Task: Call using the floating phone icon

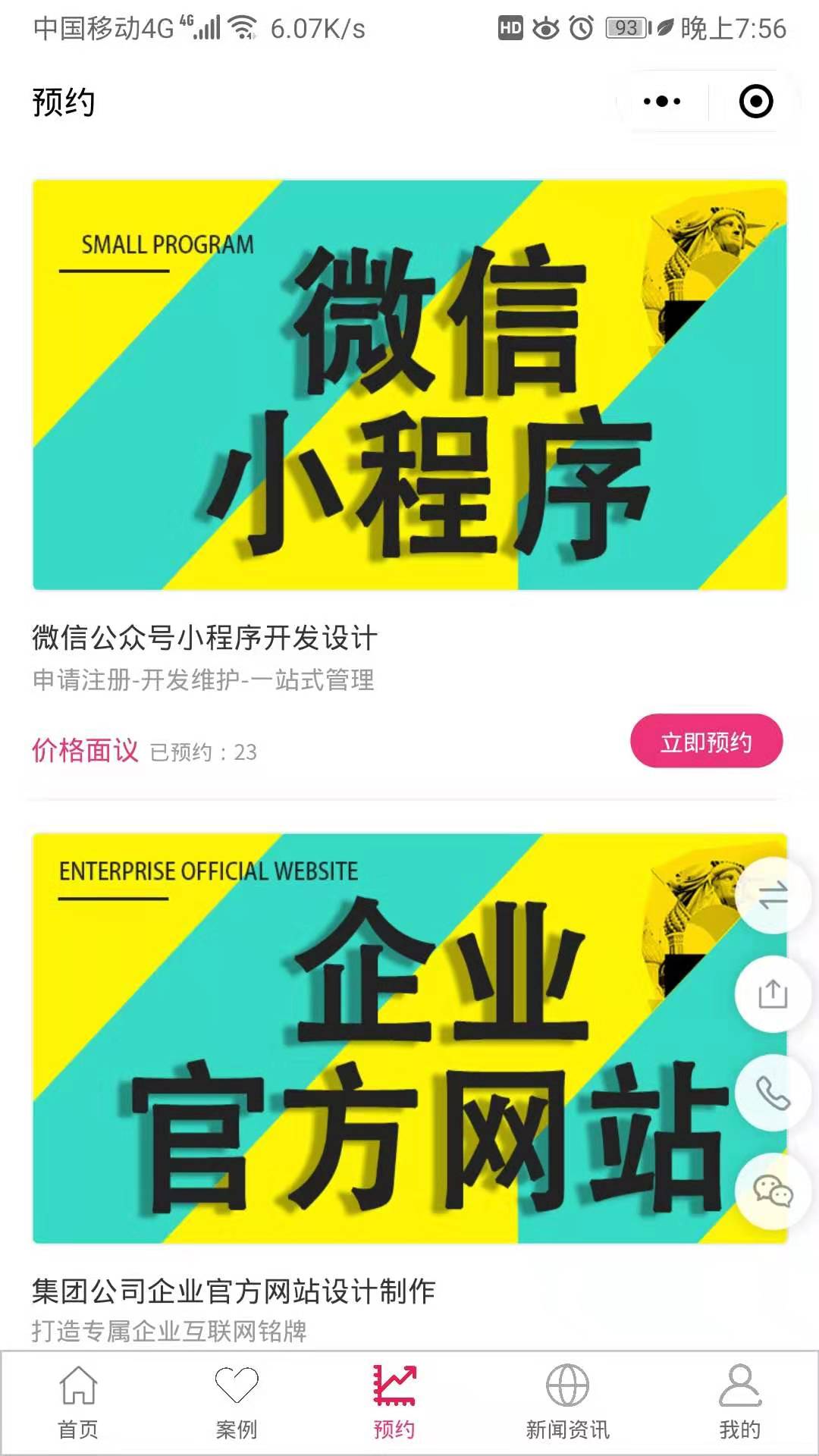Action: click(773, 1093)
